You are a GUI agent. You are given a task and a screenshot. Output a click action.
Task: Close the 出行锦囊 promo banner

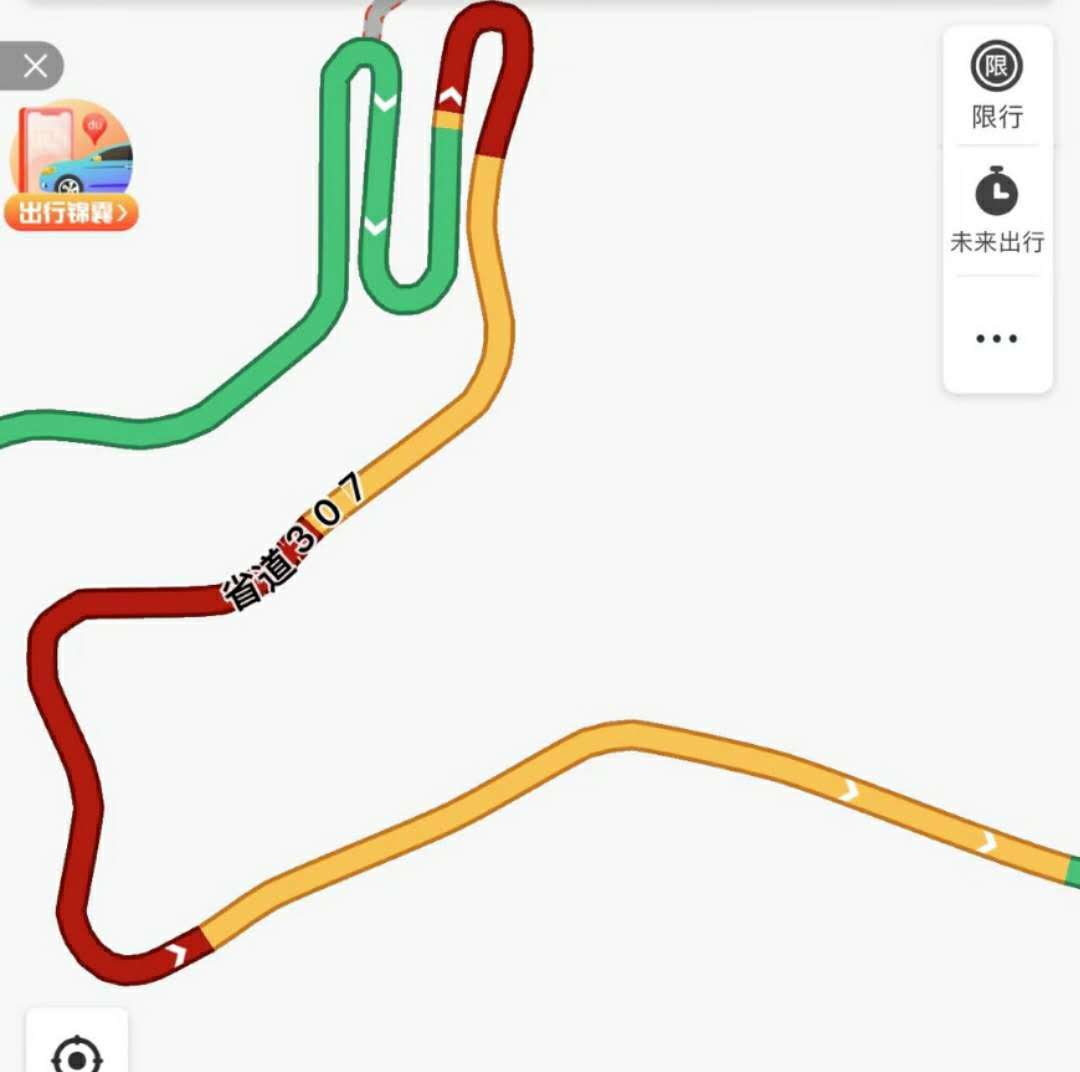tap(34, 67)
